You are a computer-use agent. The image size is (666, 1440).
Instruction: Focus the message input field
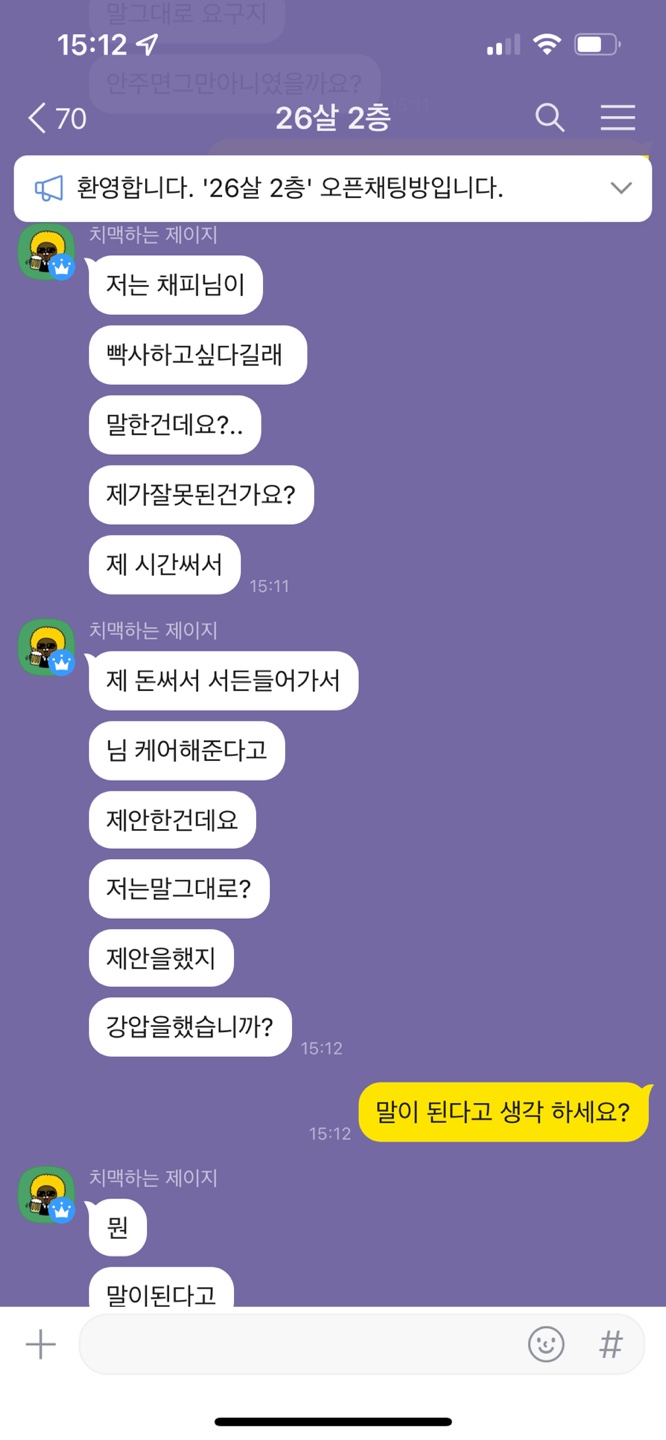tap(300, 1345)
